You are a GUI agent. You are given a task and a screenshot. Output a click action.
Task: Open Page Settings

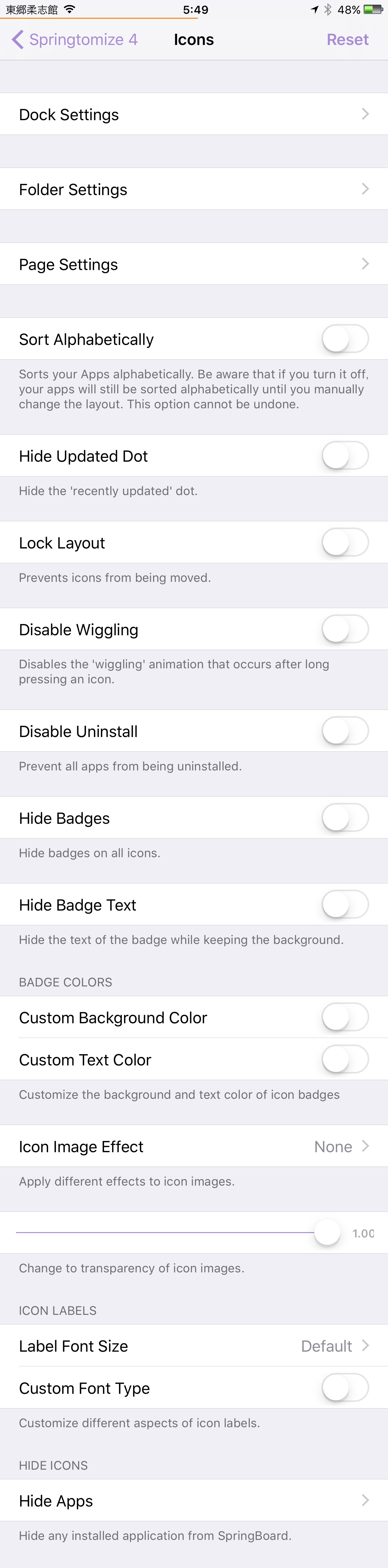pyautogui.click(x=194, y=264)
